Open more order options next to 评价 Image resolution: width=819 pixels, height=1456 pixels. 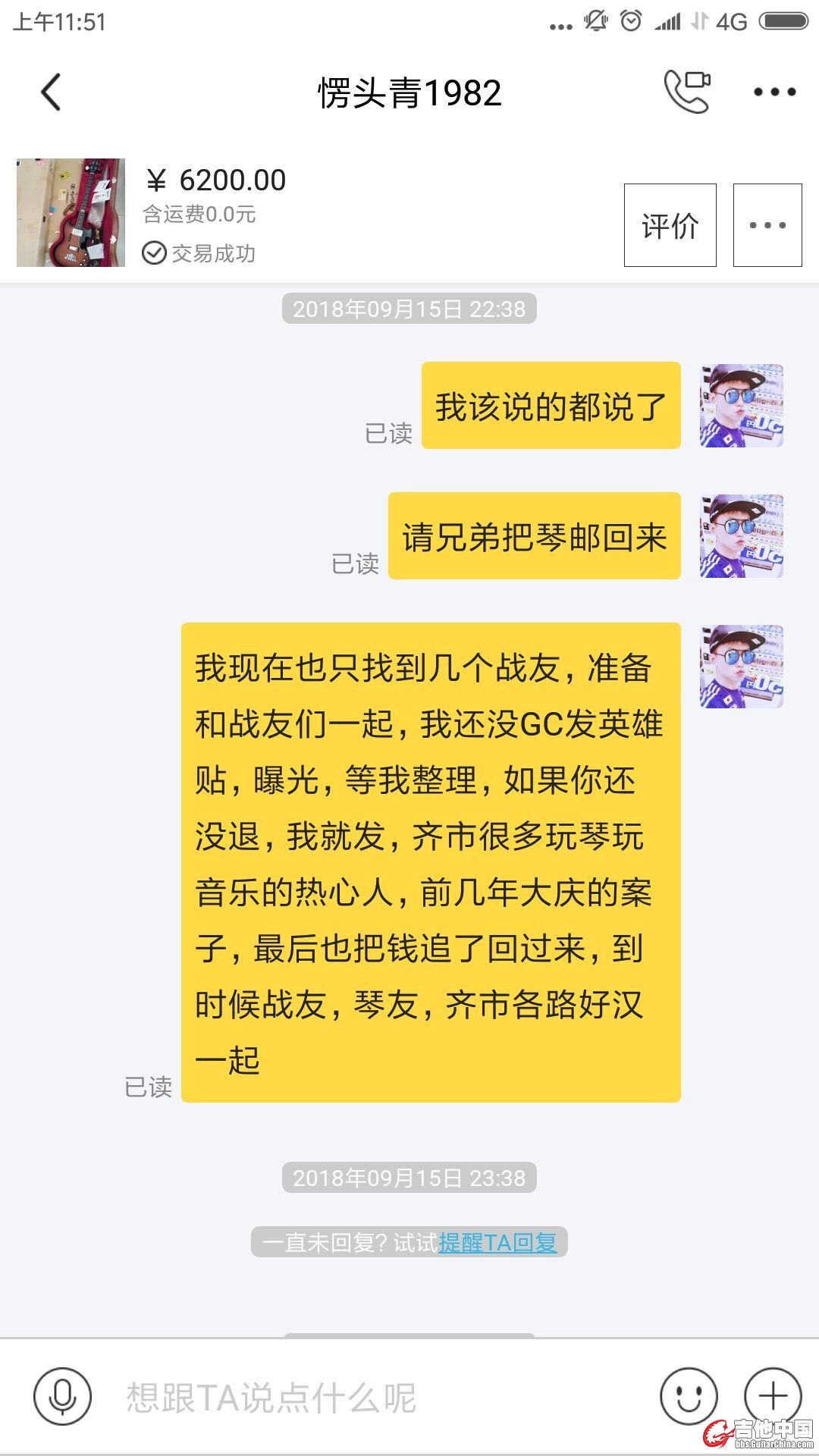767,225
